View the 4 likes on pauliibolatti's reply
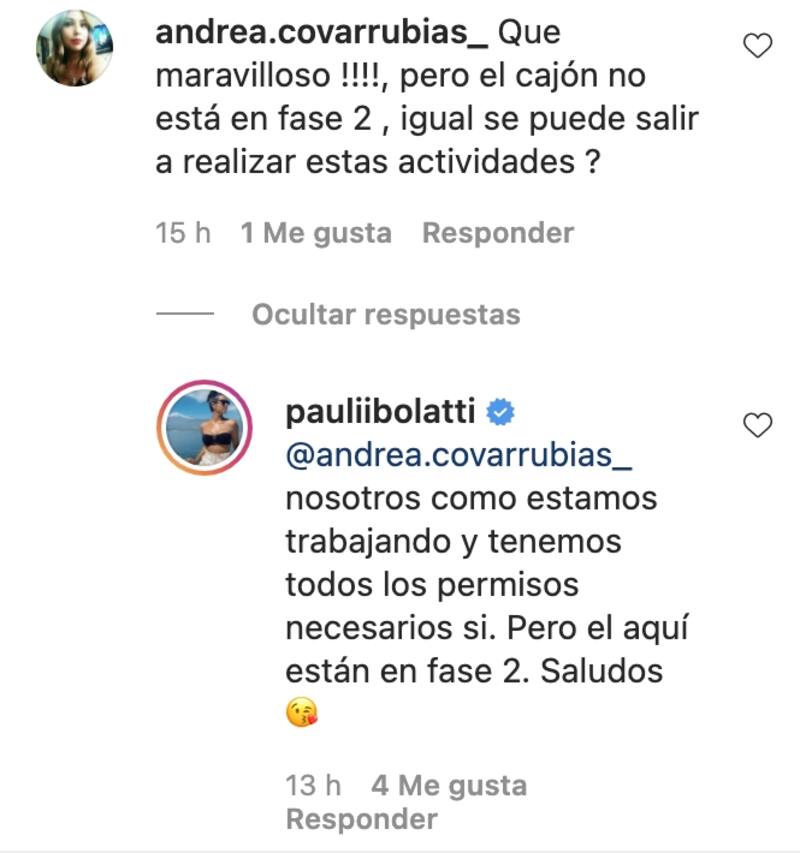This screenshot has width=800, height=853. [448, 786]
